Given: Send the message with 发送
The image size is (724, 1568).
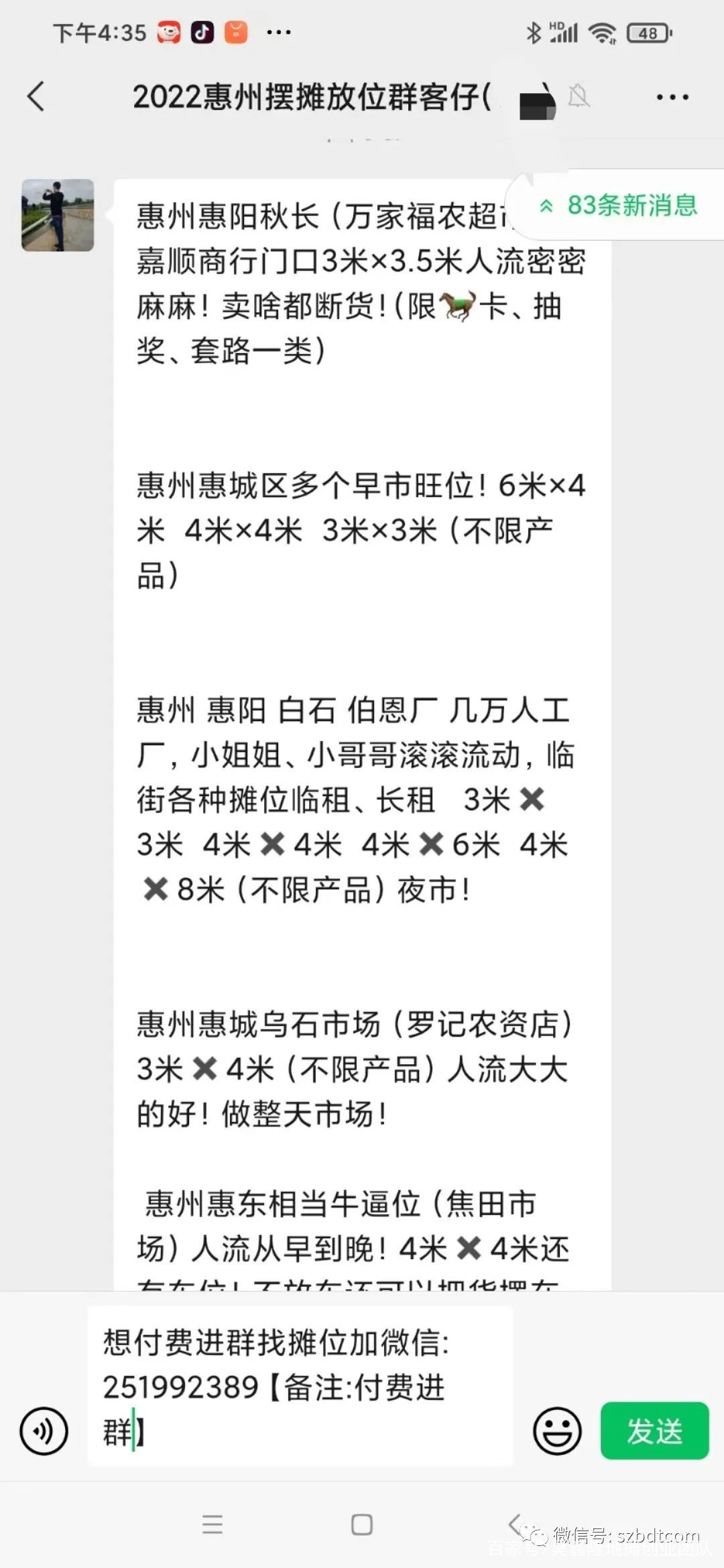Looking at the screenshot, I should (x=654, y=1431).
